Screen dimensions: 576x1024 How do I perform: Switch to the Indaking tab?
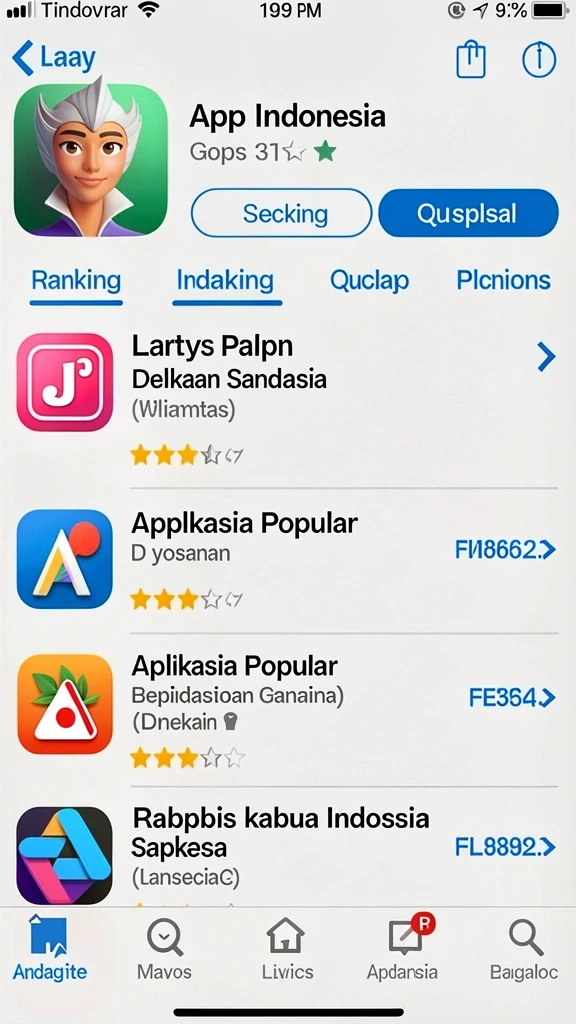click(x=225, y=281)
